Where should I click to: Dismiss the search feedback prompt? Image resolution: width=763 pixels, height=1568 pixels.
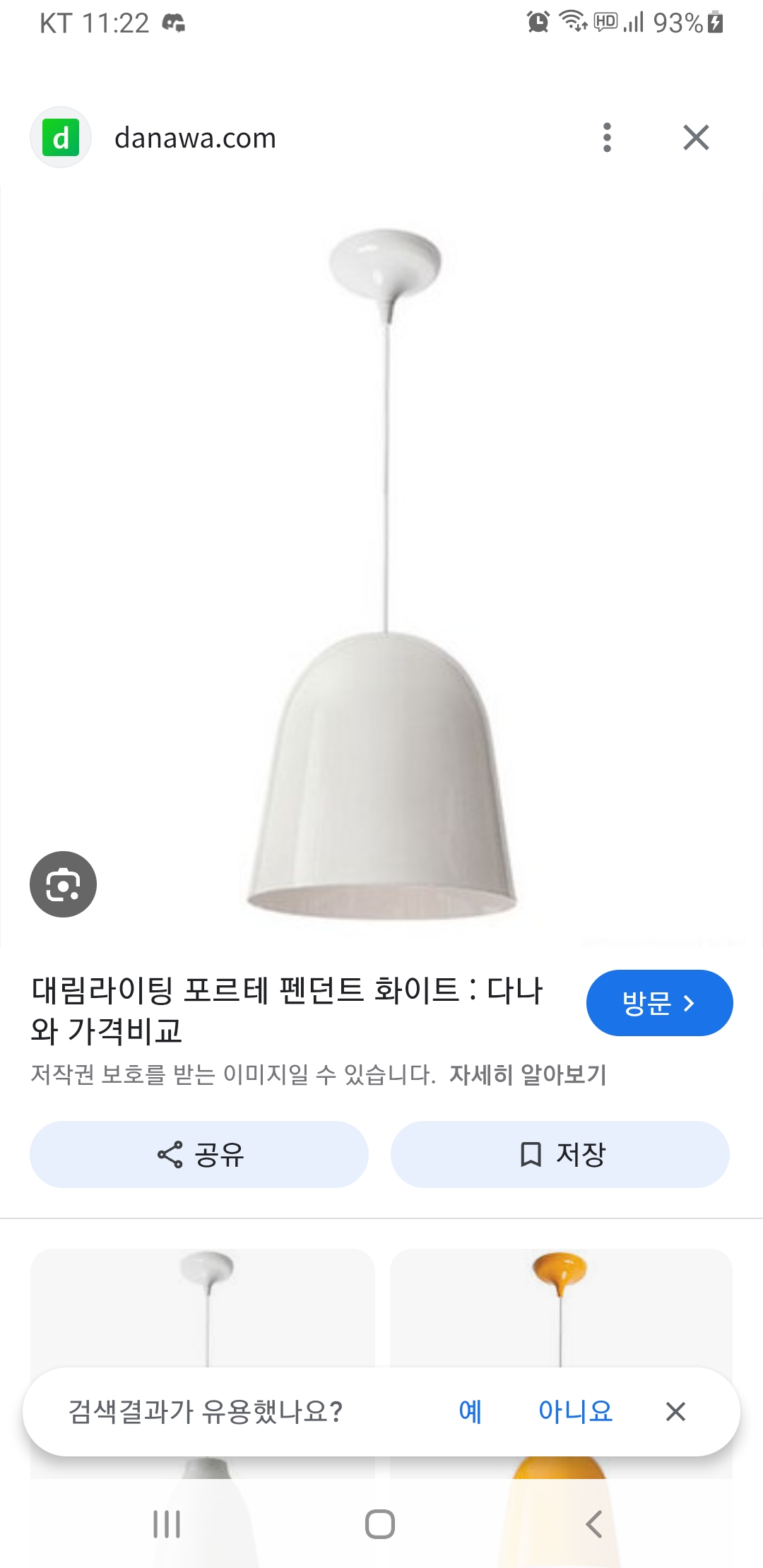coord(675,1411)
